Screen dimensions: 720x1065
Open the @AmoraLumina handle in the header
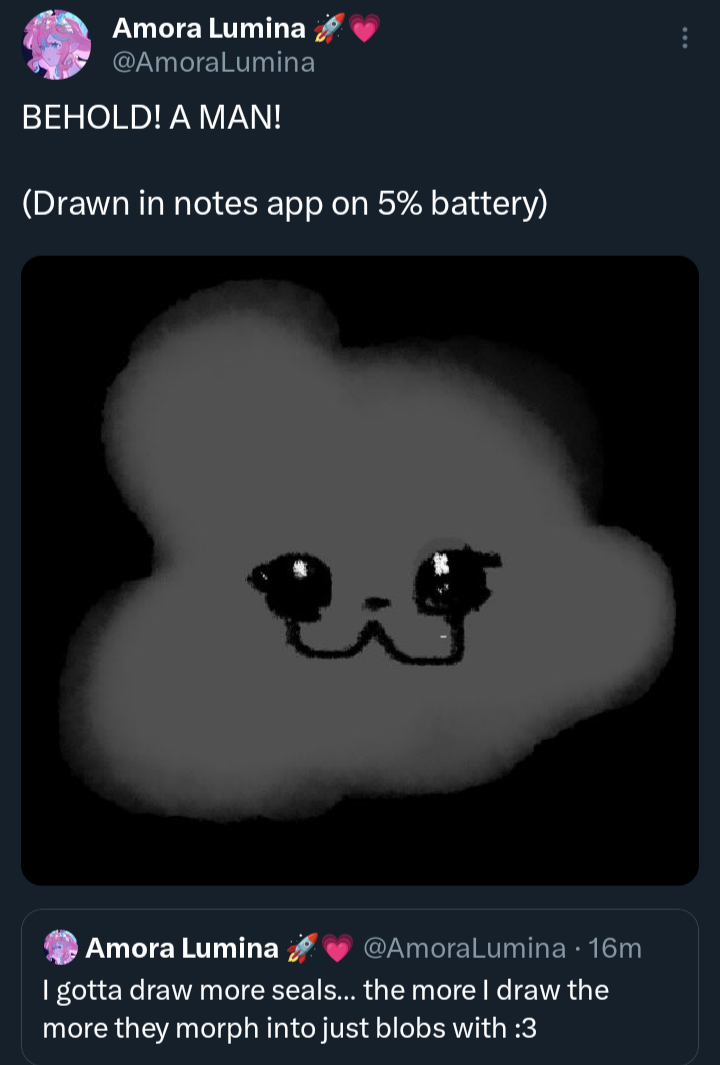213,63
